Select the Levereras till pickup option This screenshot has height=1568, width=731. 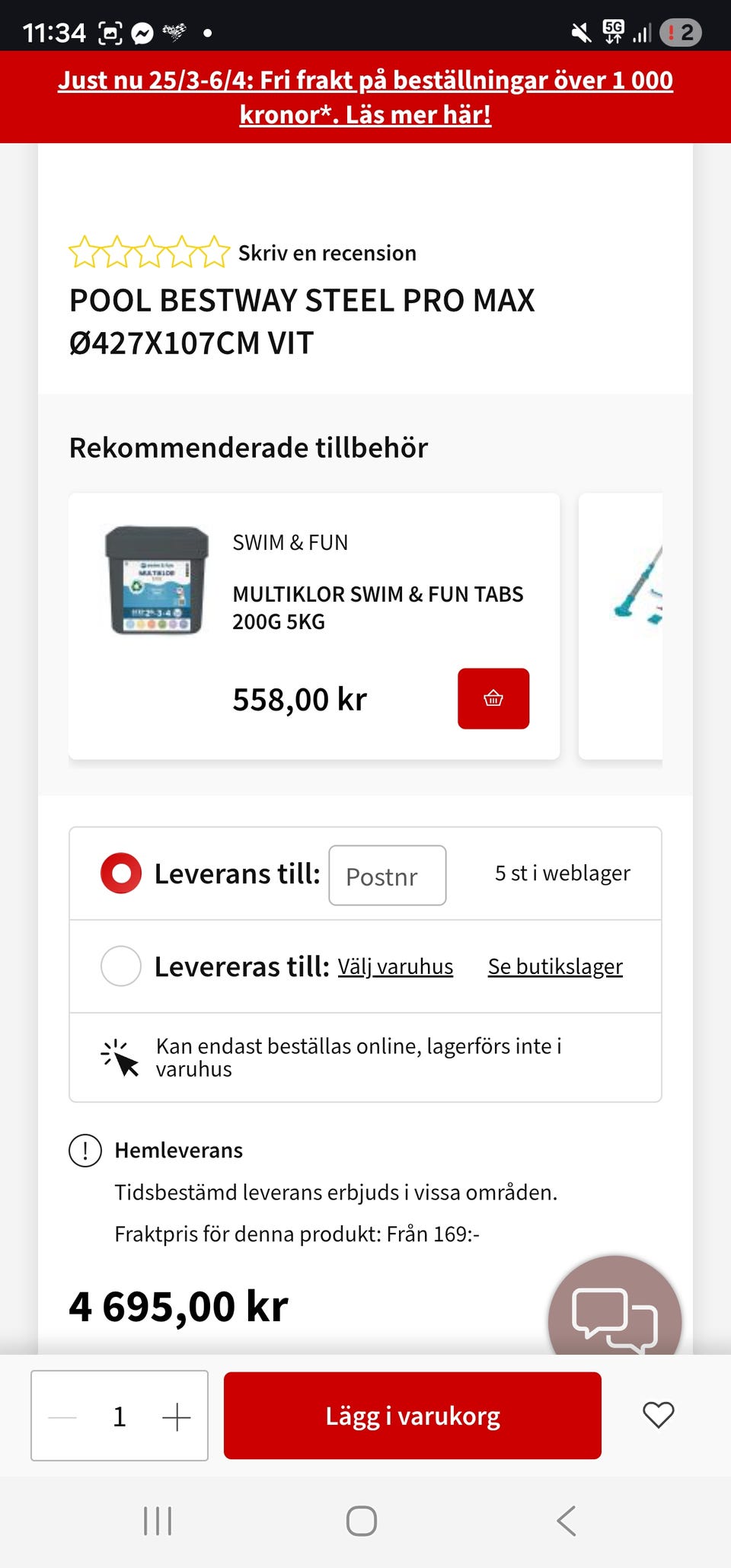coord(121,966)
